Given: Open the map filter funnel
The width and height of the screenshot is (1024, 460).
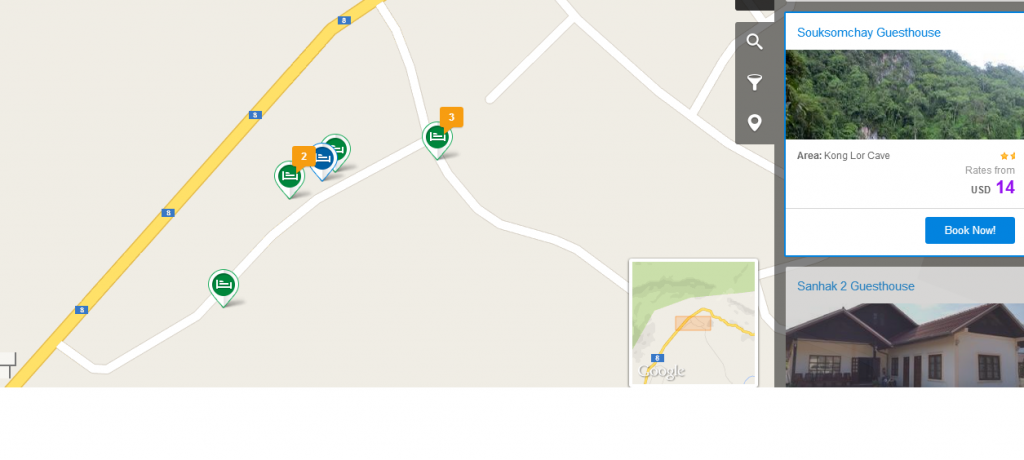Looking at the screenshot, I should click(x=754, y=82).
